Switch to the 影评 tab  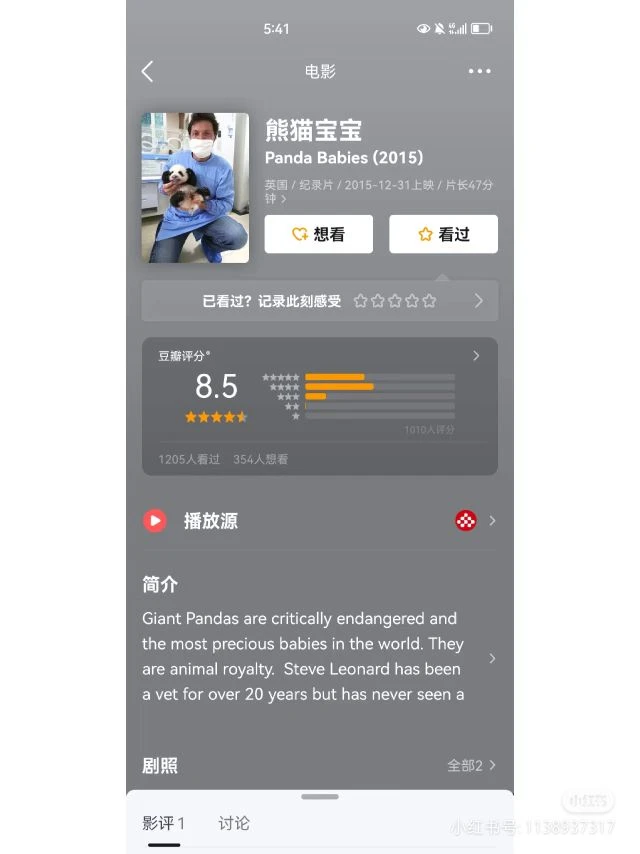click(x=163, y=823)
